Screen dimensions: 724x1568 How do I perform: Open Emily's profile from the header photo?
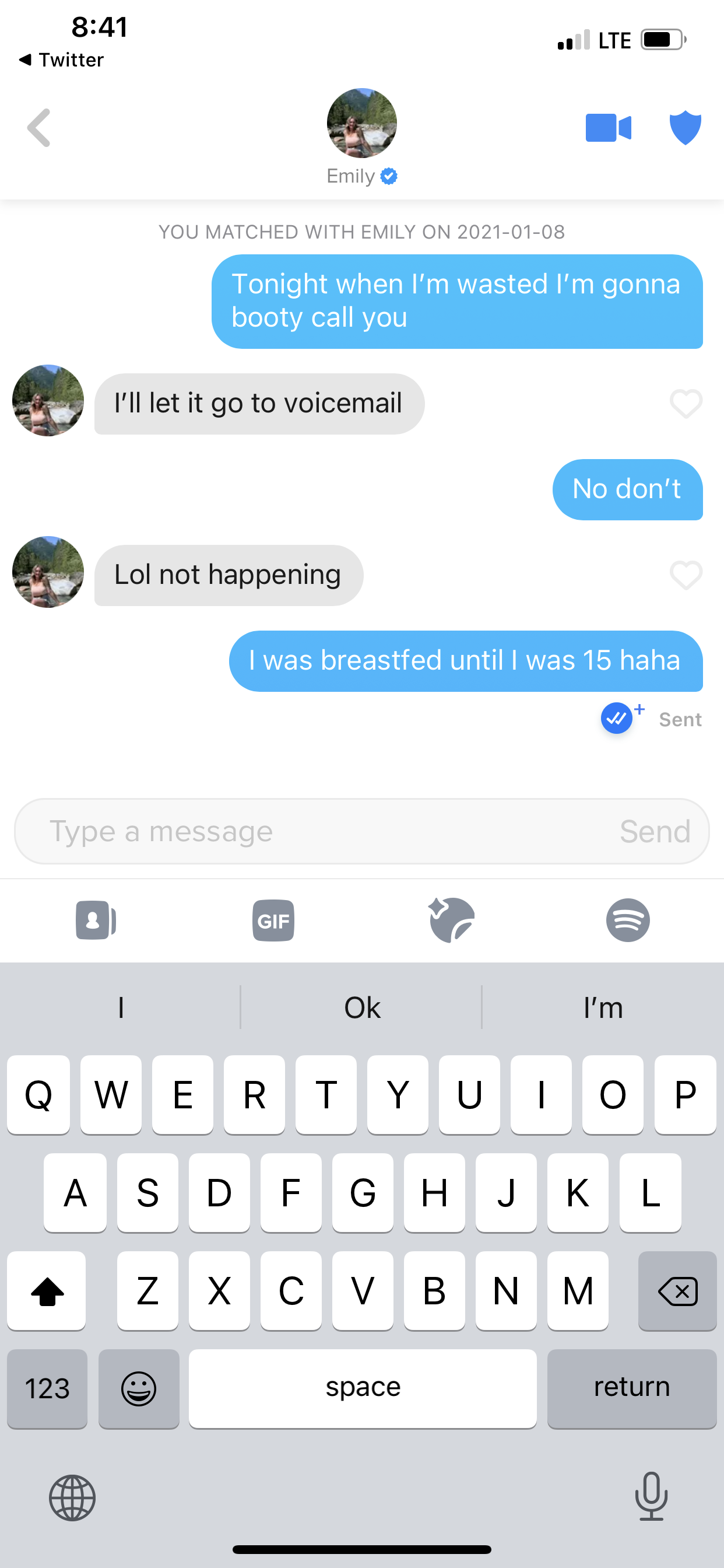(361, 124)
